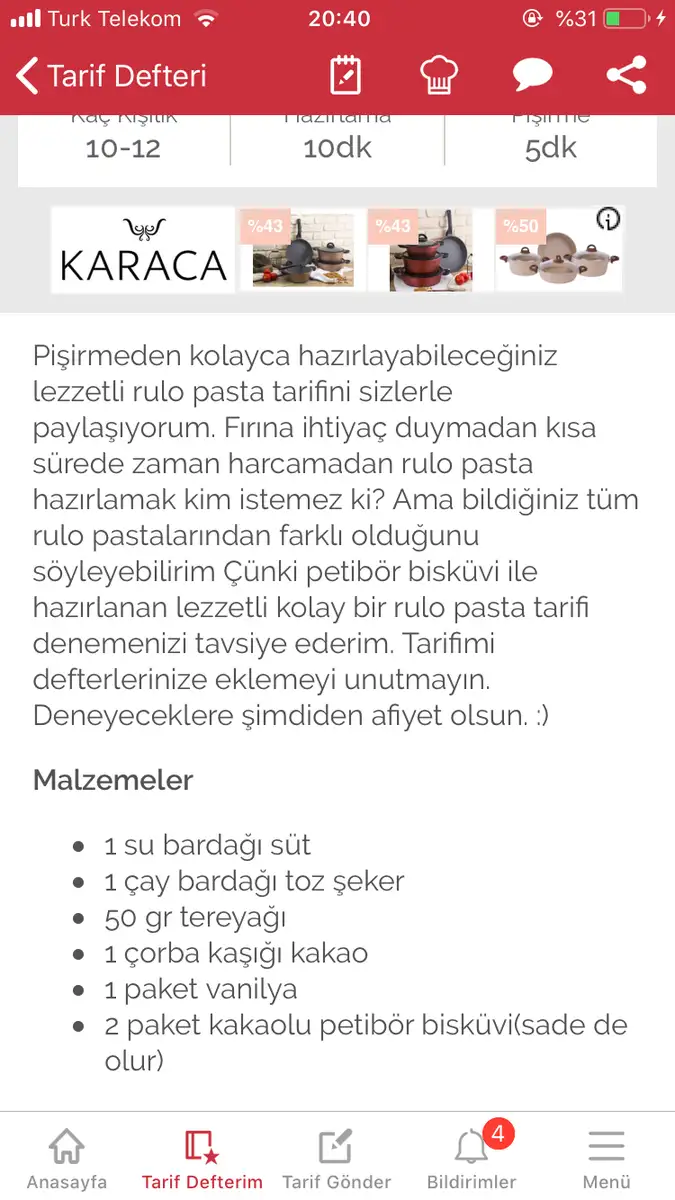Open the Menü tab
The image size is (675, 1200).
click(x=606, y=1158)
